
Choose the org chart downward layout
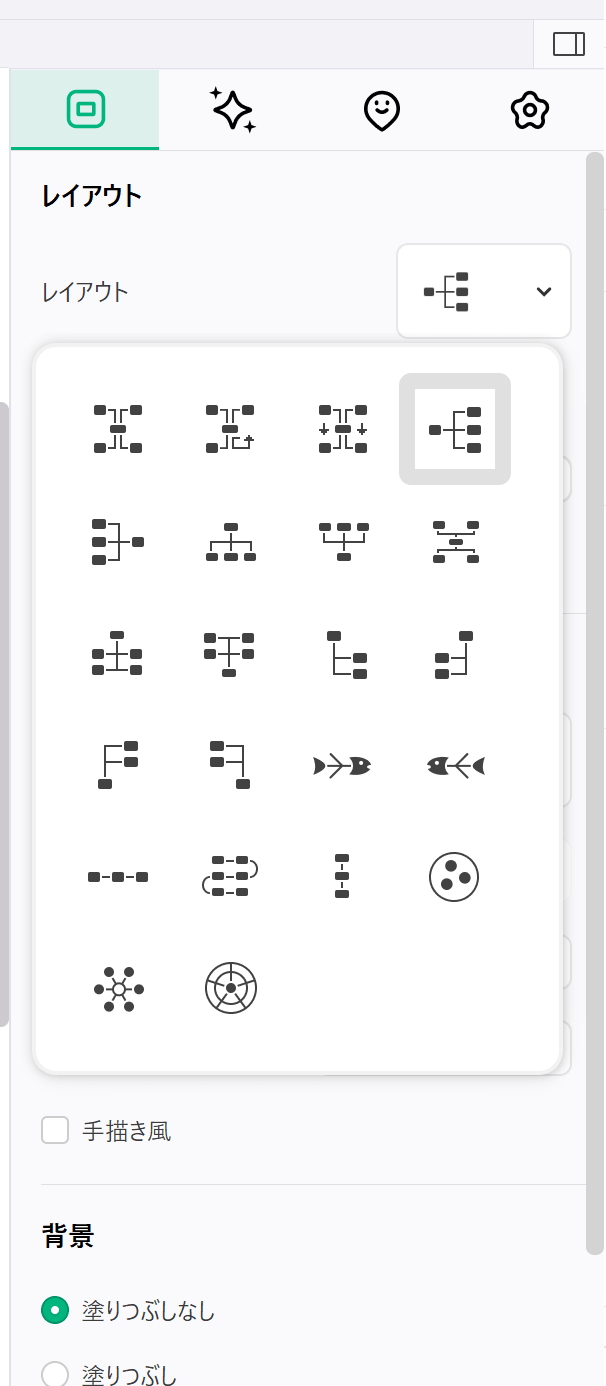(x=231, y=542)
